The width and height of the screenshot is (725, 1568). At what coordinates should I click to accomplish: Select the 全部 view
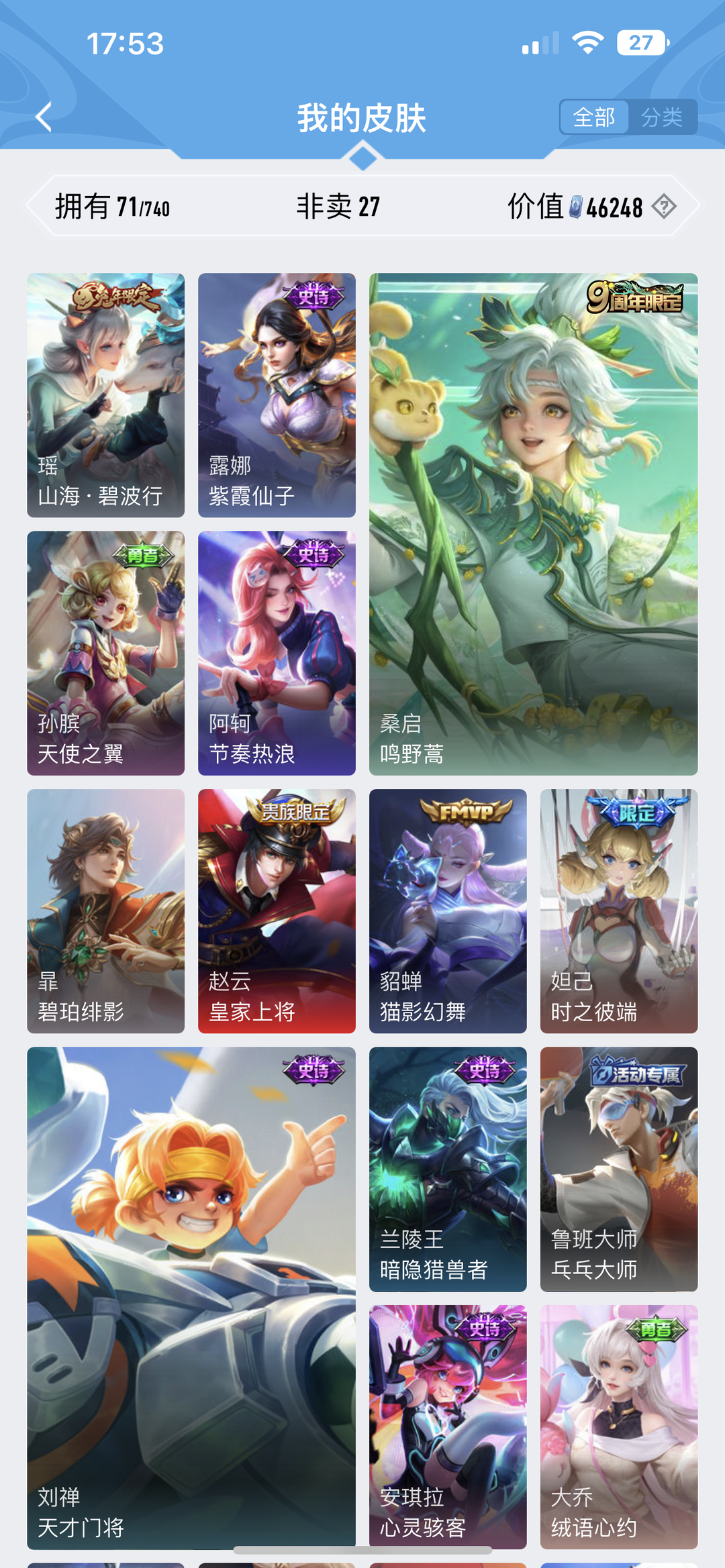(594, 117)
